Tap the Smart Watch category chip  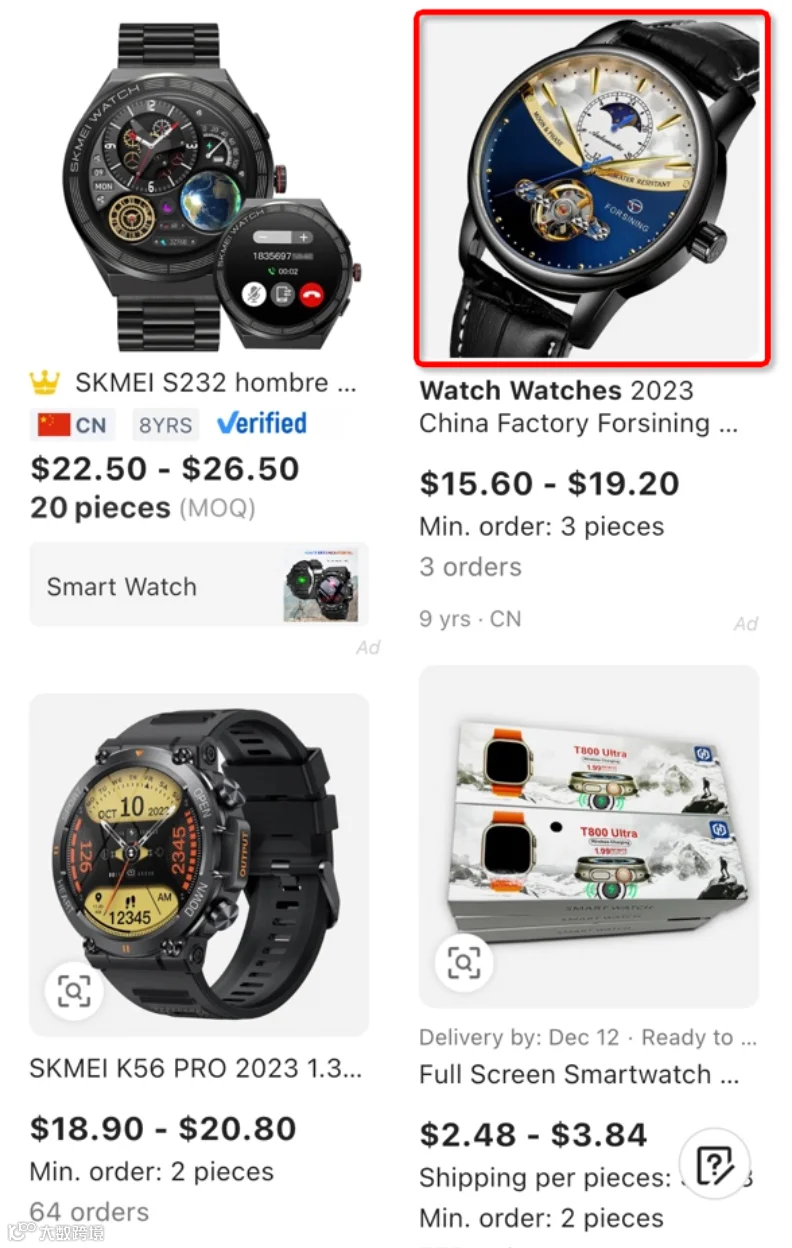click(199, 585)
